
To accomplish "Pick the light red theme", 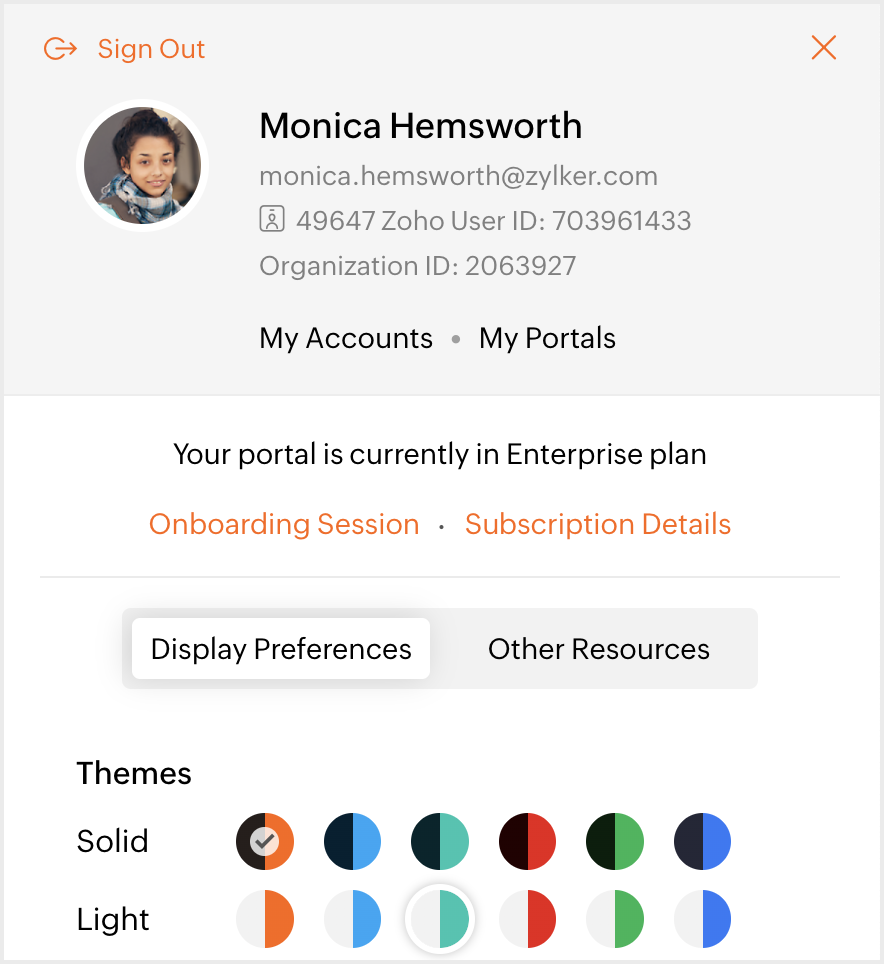I will coord(527,919).
